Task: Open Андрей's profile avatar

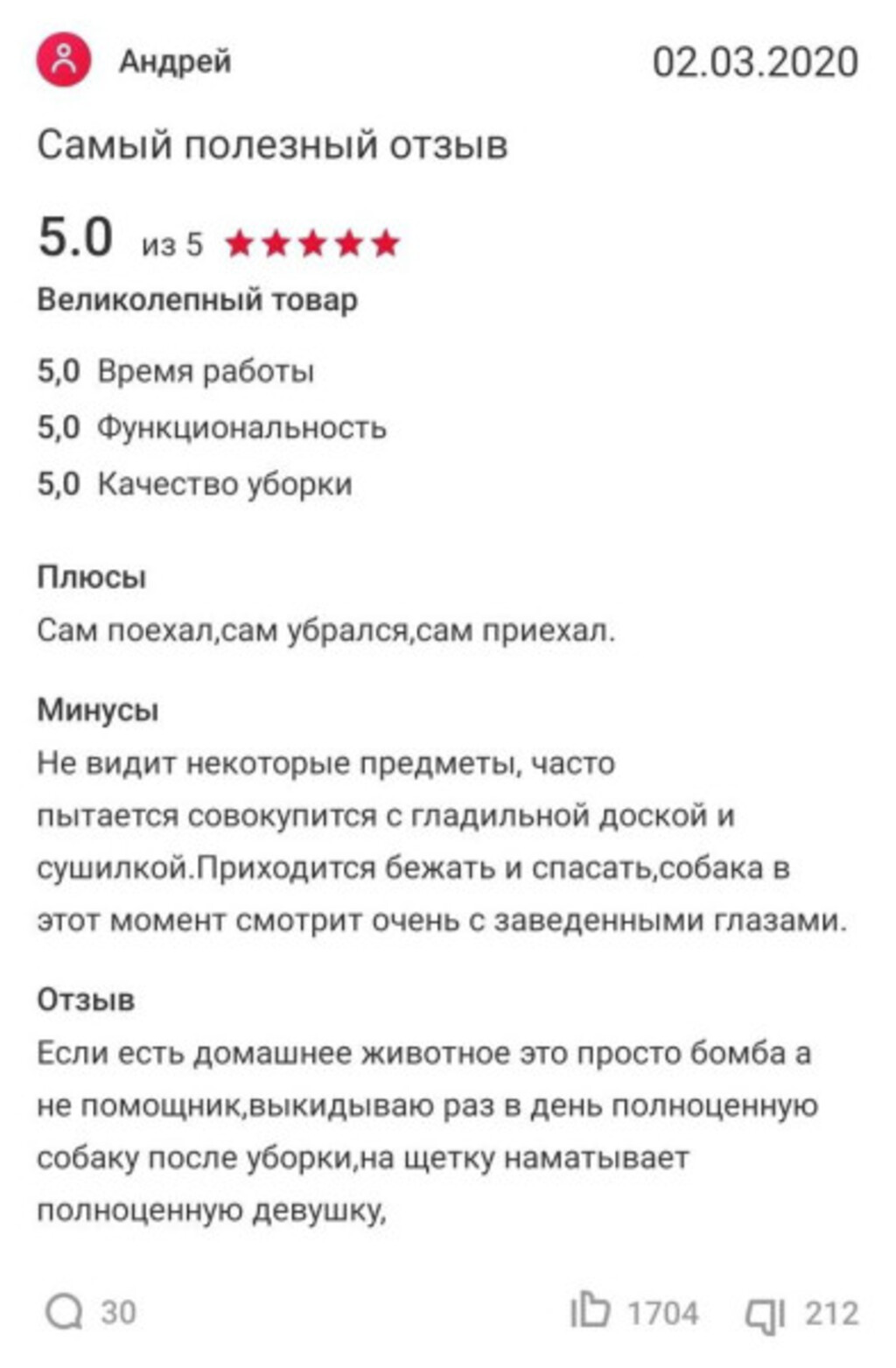Action: point(63,60)
